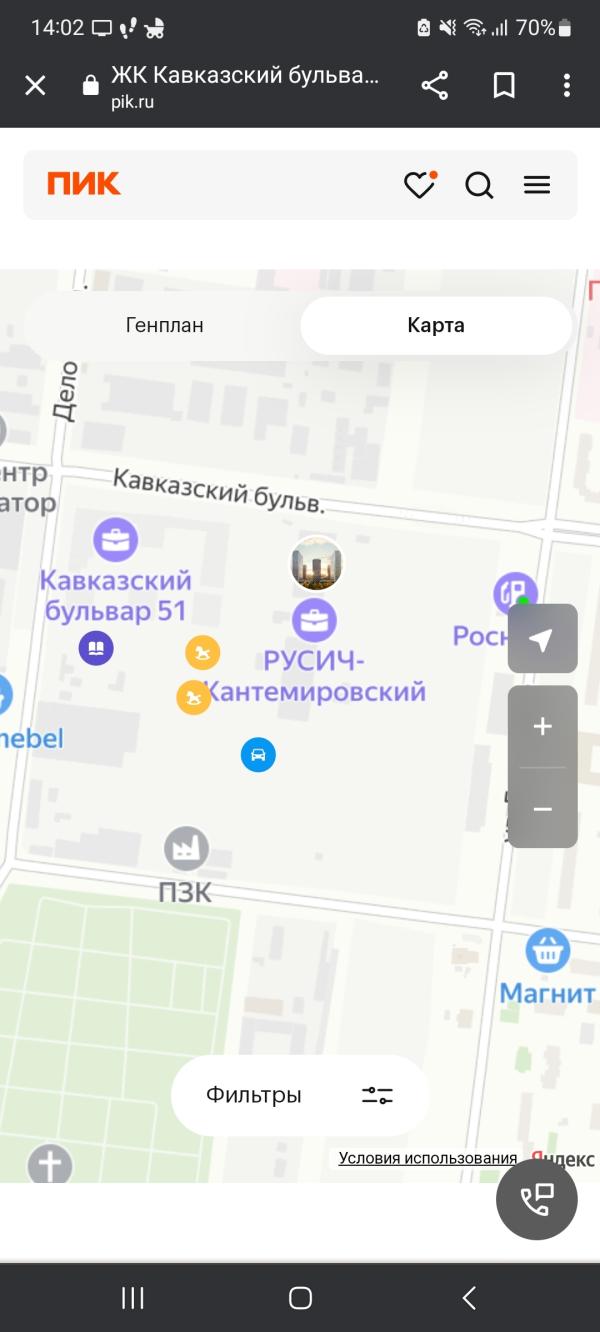
Task: Open the browser overflow menu
Action: coord(567,86)
